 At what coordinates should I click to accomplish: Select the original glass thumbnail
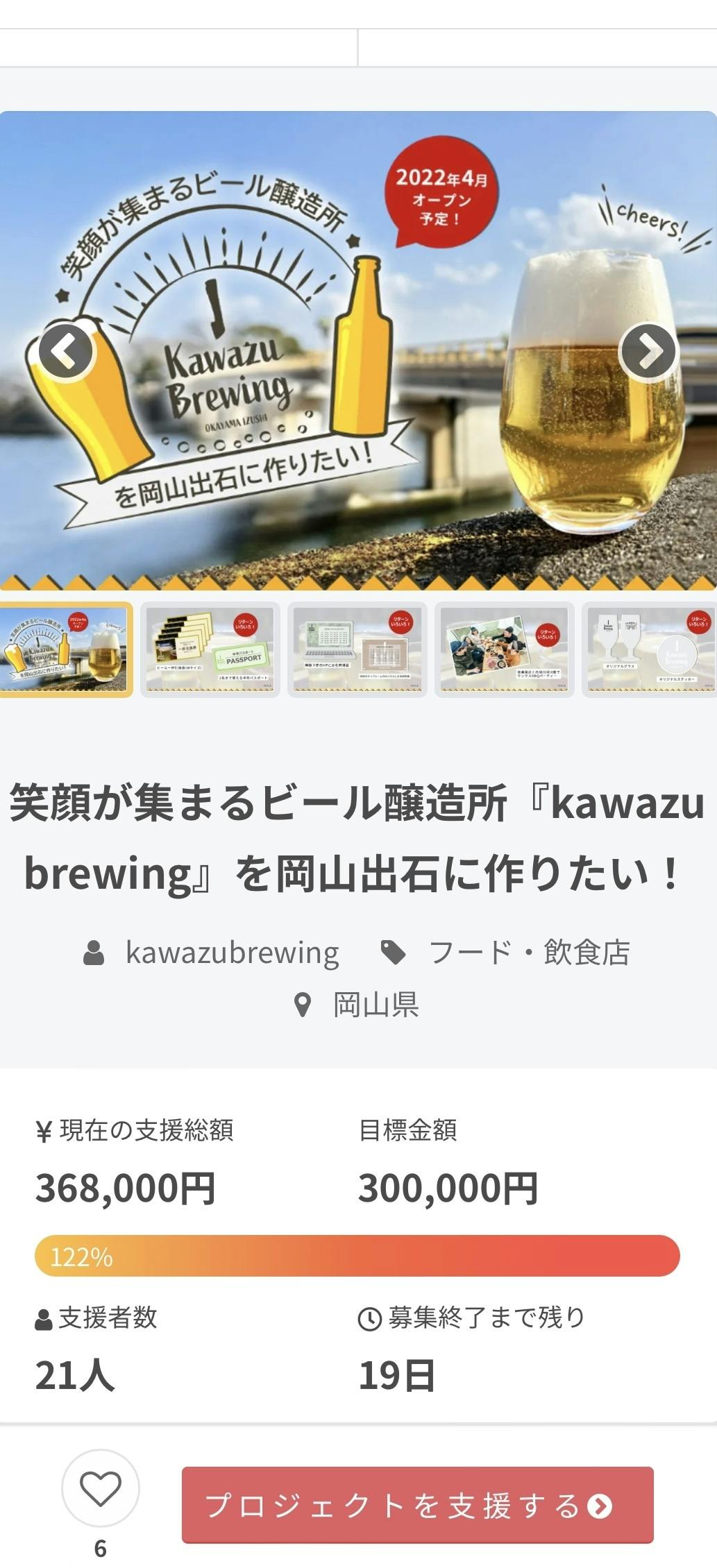[649, 649]
